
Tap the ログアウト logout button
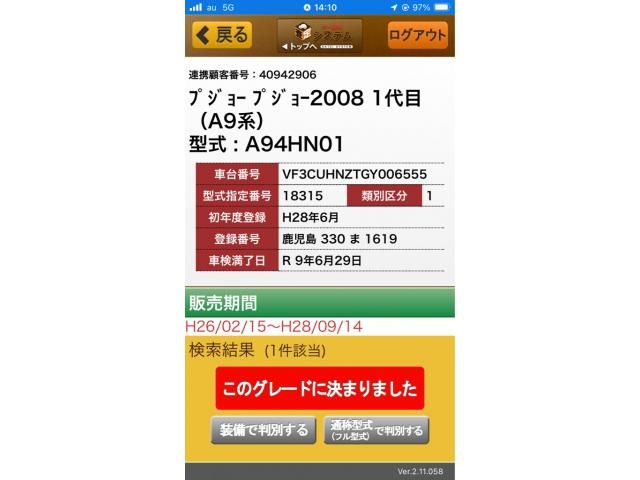(x=417, y=35)
